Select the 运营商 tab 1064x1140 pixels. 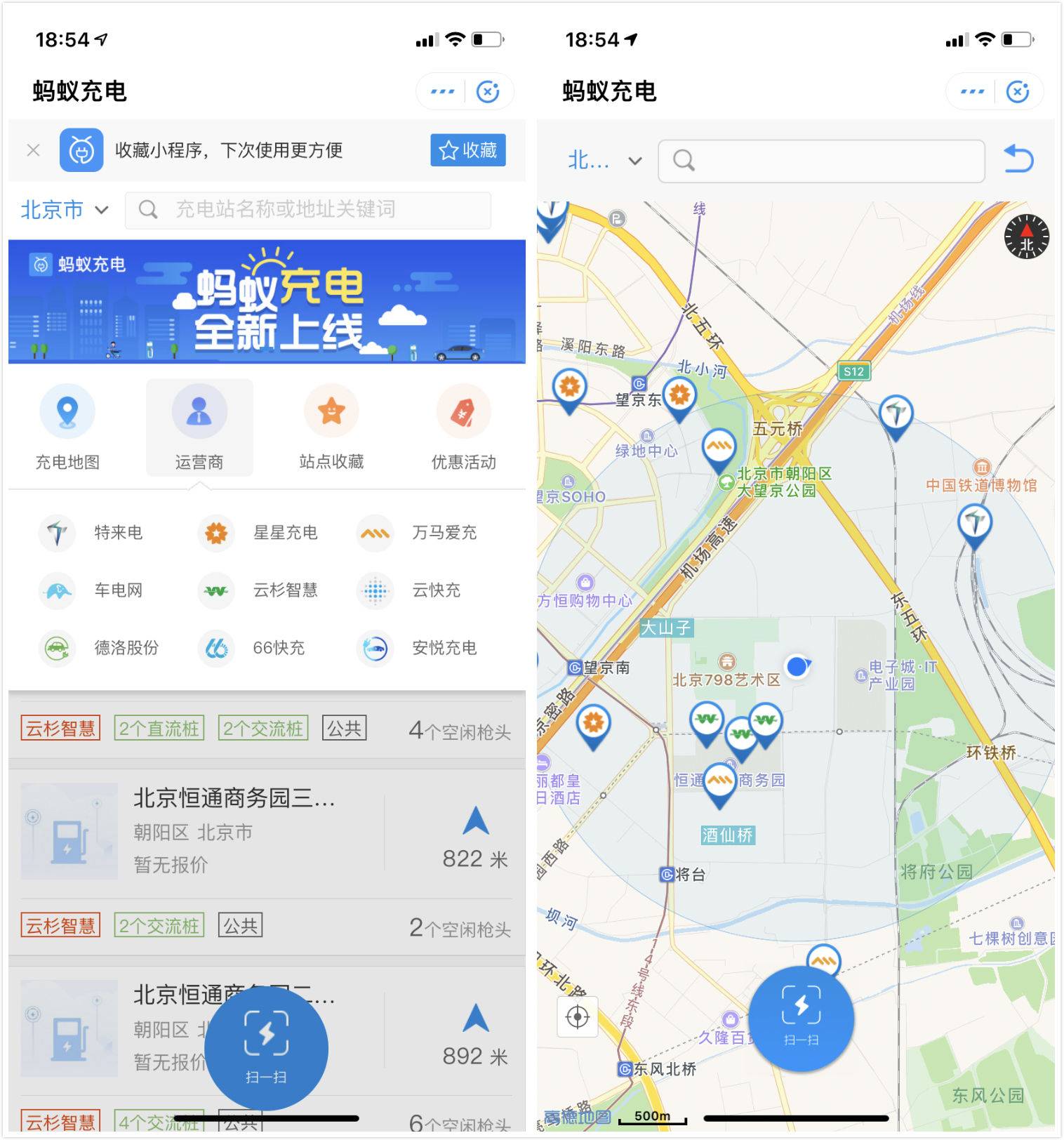pyautogui.click(x=199, y=427)
